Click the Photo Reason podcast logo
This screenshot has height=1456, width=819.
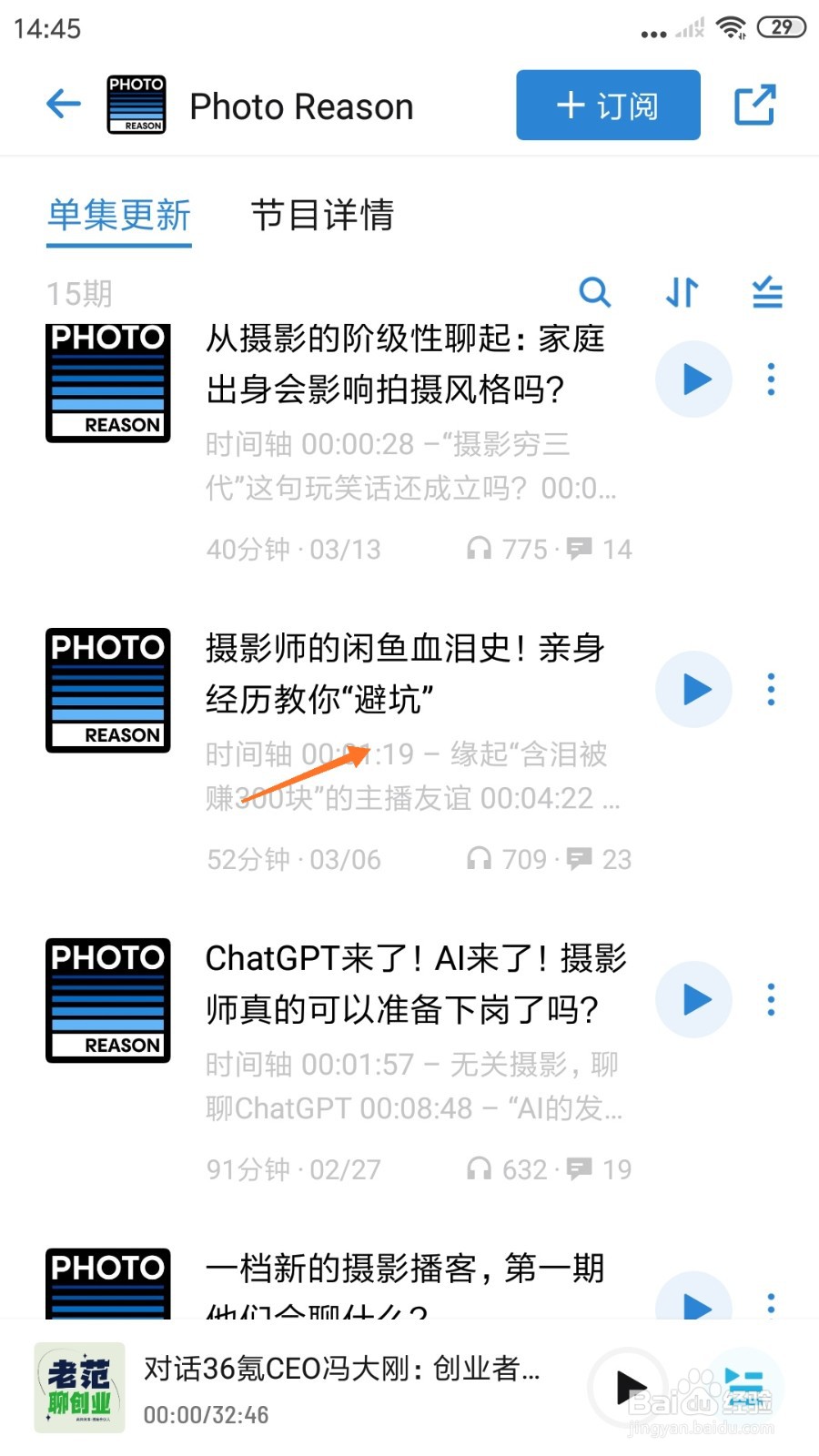pyautogui.click(x=136, y=104)
